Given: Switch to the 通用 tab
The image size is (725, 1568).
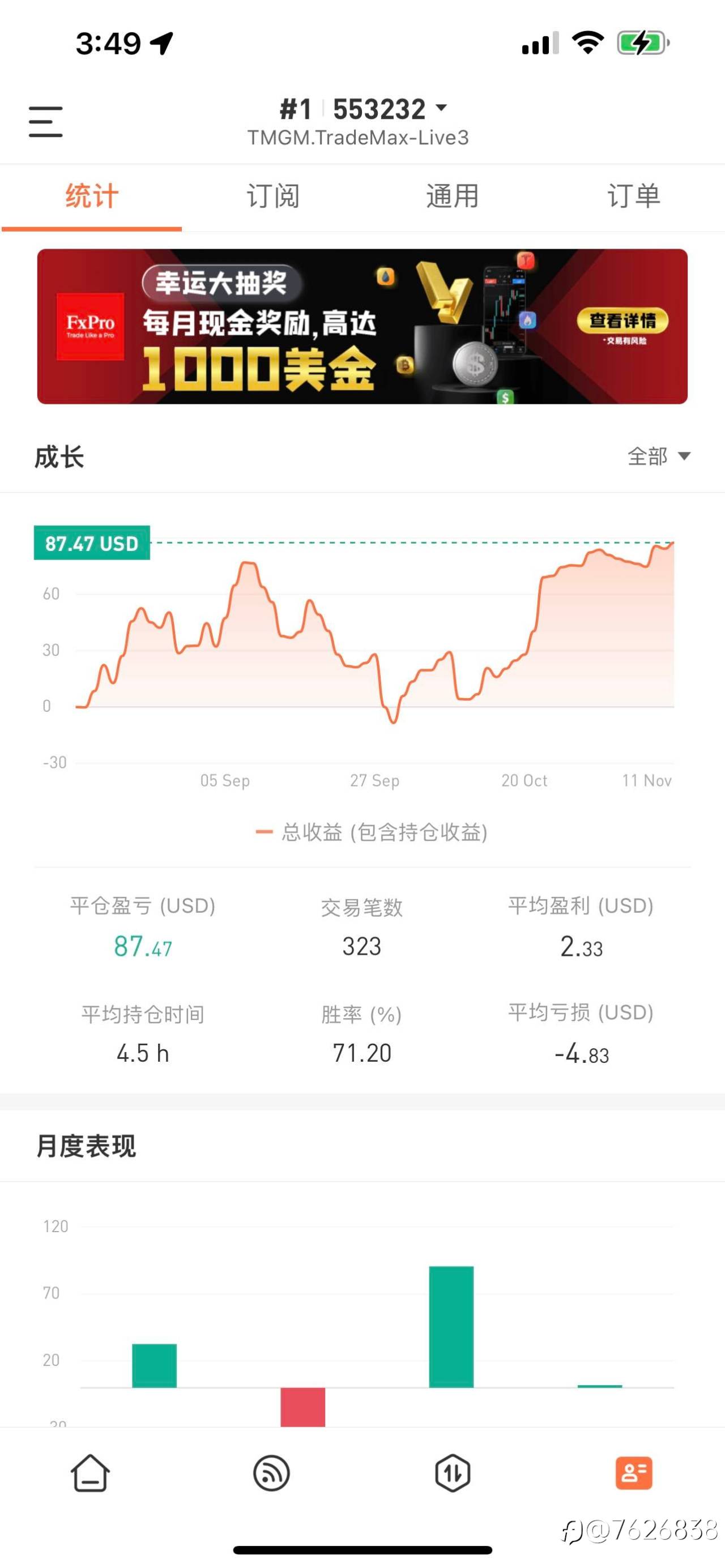Looking at the screenshot, I should 453,196.
